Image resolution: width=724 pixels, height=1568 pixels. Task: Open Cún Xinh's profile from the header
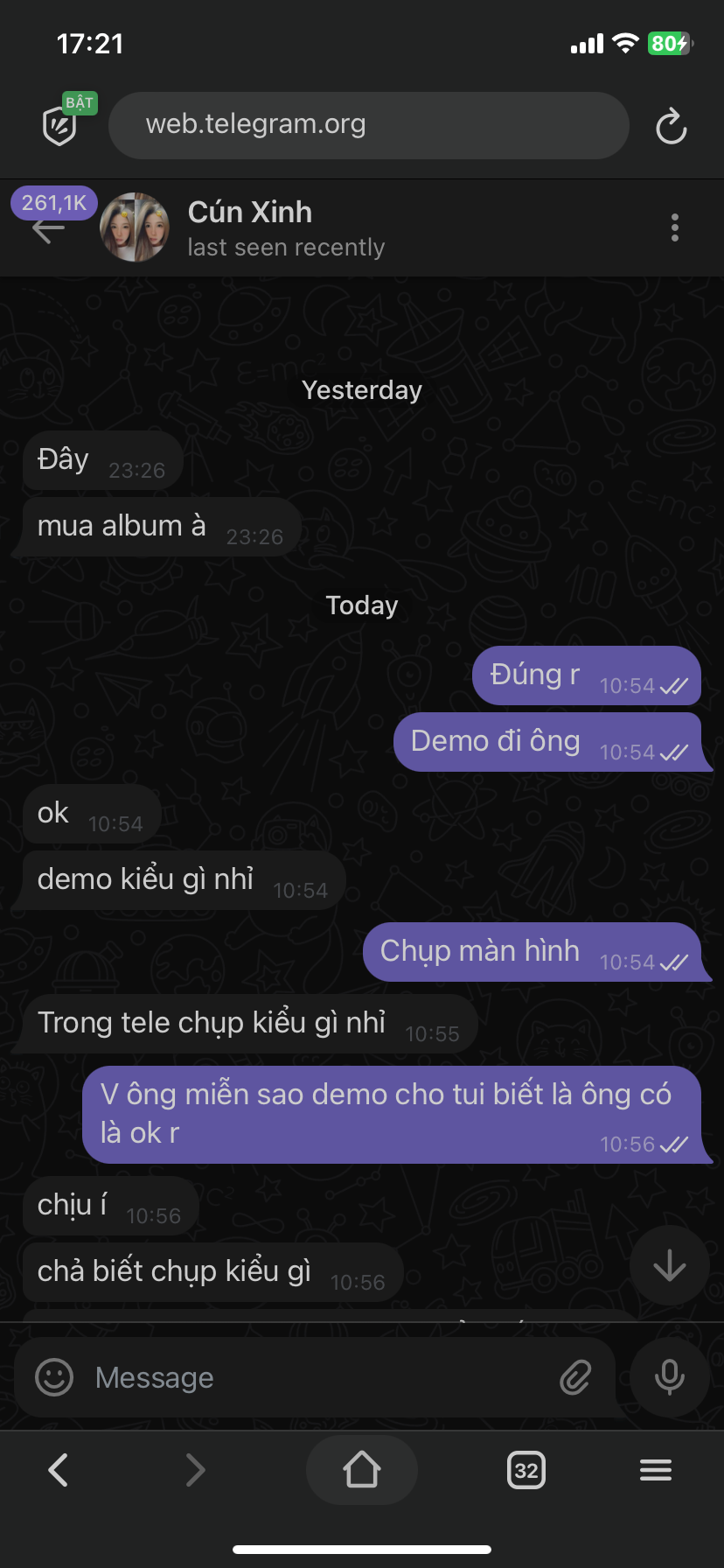(x=250, y=227)
